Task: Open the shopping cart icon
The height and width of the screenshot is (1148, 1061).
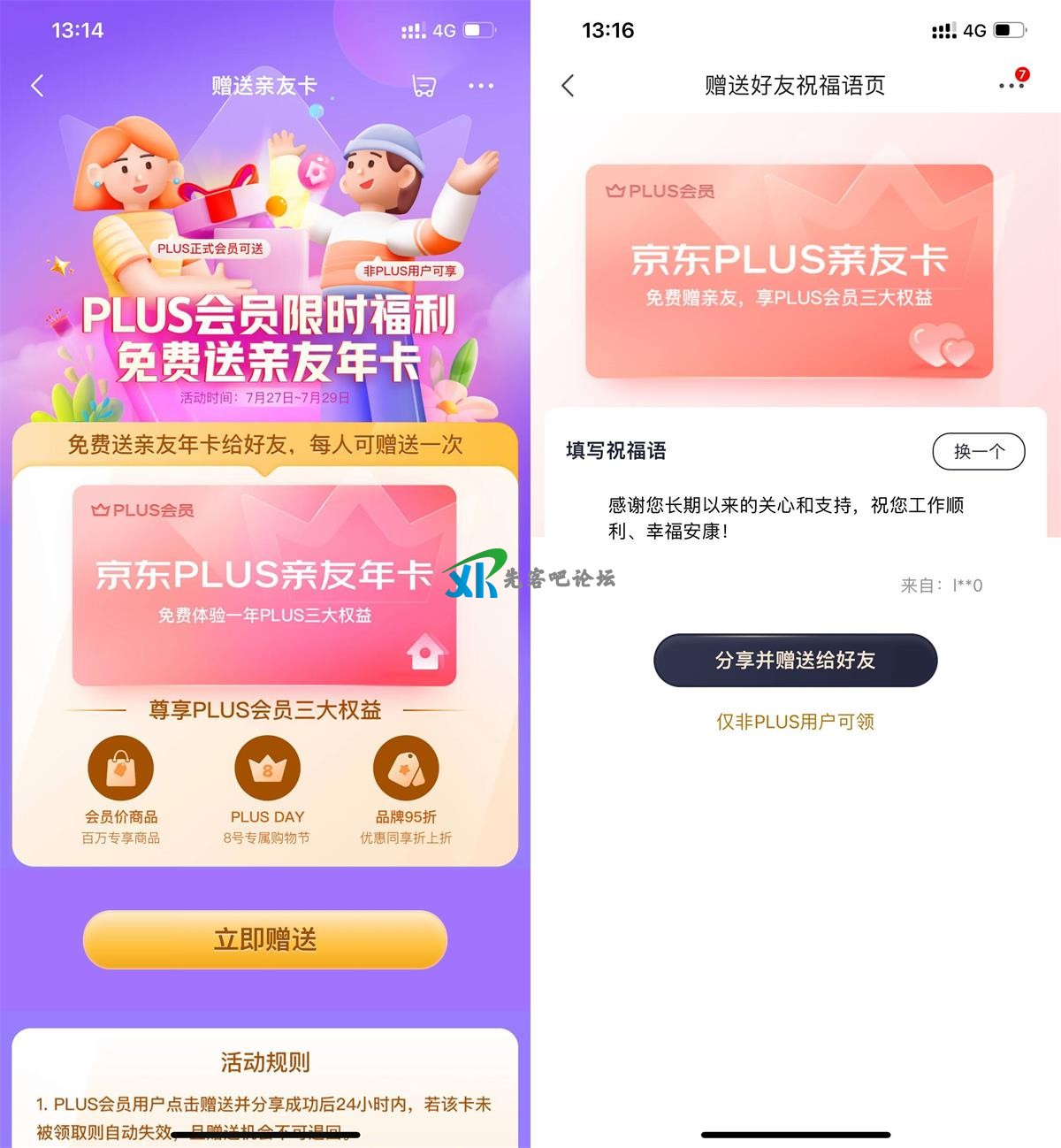Action: [424, 86]
